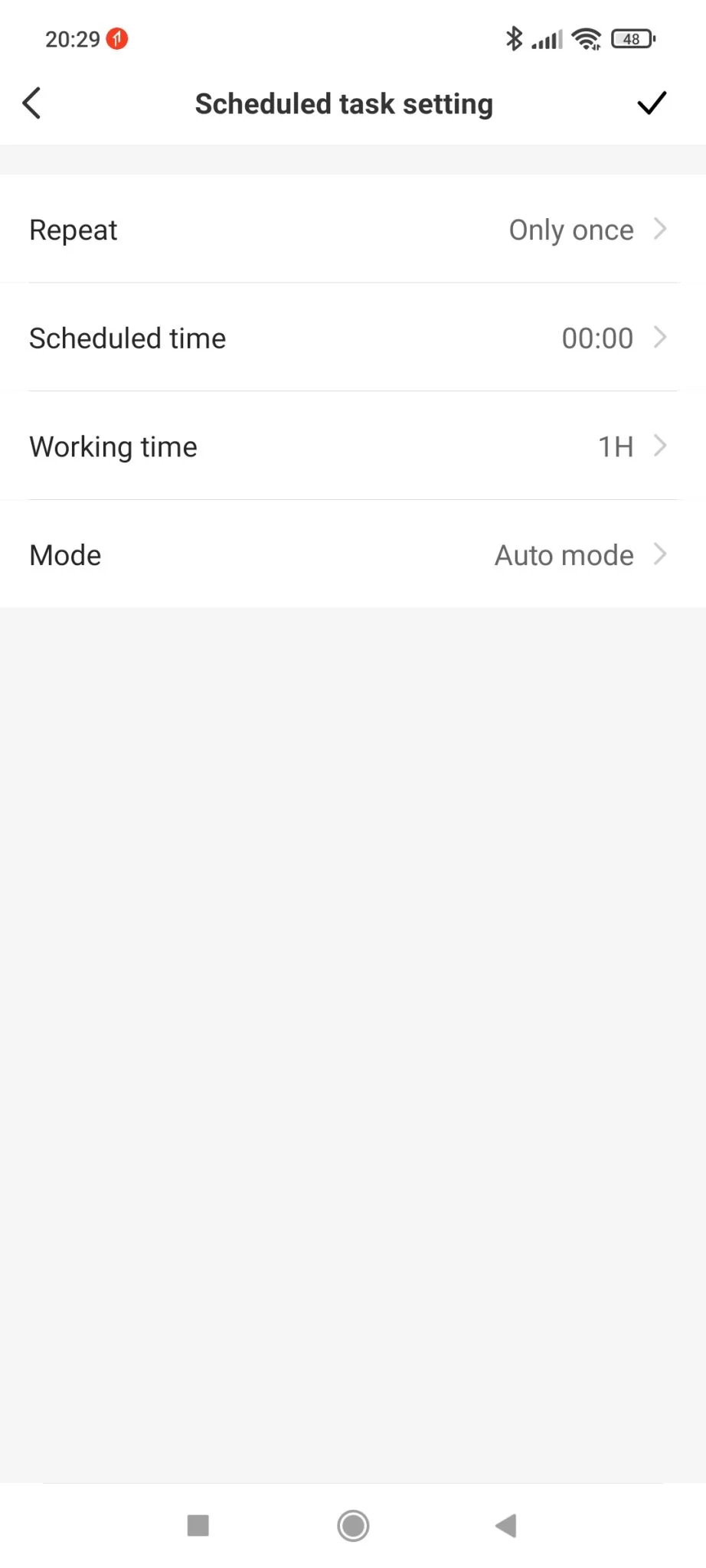This screenshot has width=706, height=1568.
Task: Confirm the scheduled task with checkmark
Action: (652, 103)
